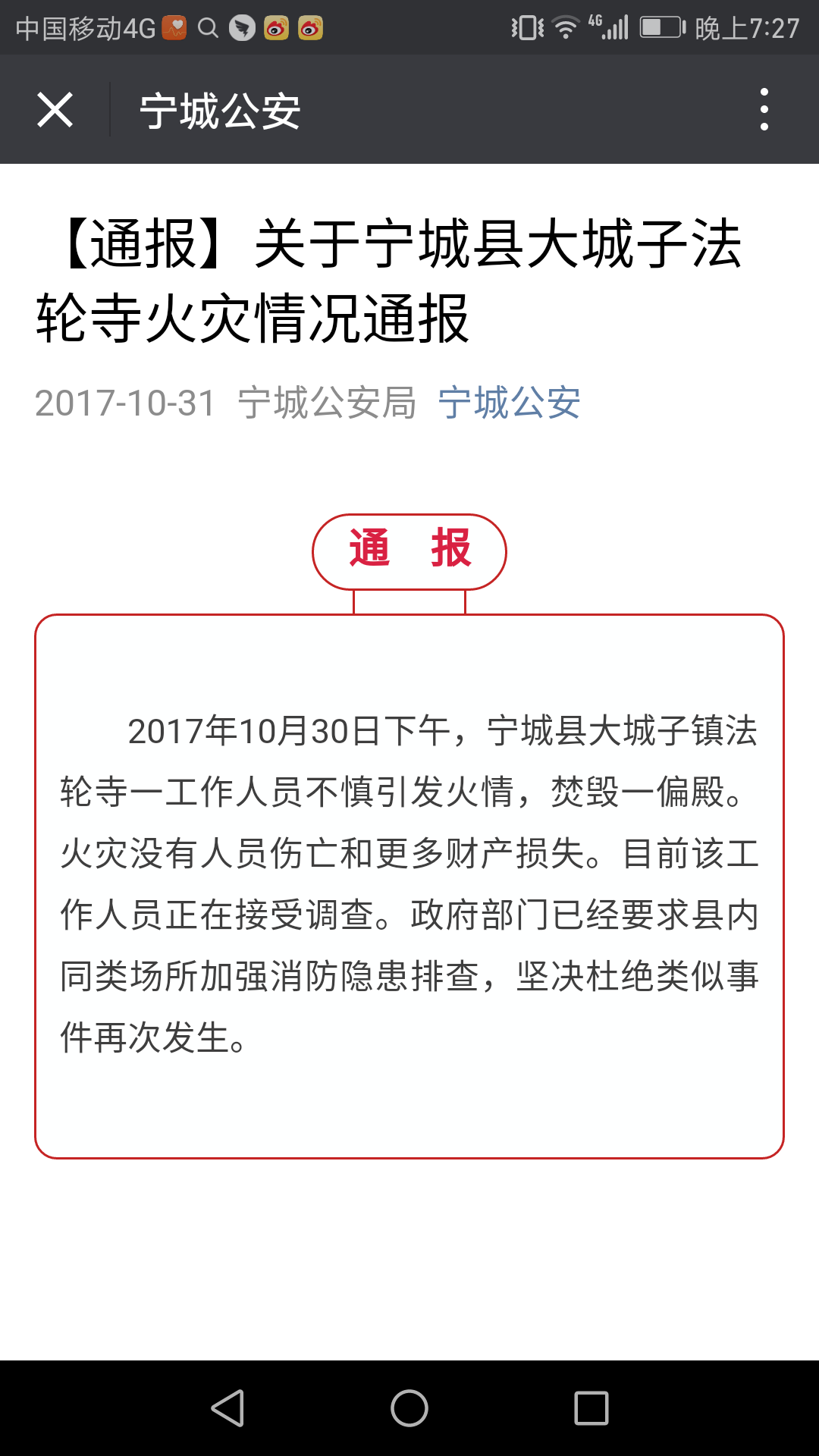819x1456 pixels.
Task: Open the blue 宁城公安 account link
Action: pyautogui.click(x=509, y=403)
